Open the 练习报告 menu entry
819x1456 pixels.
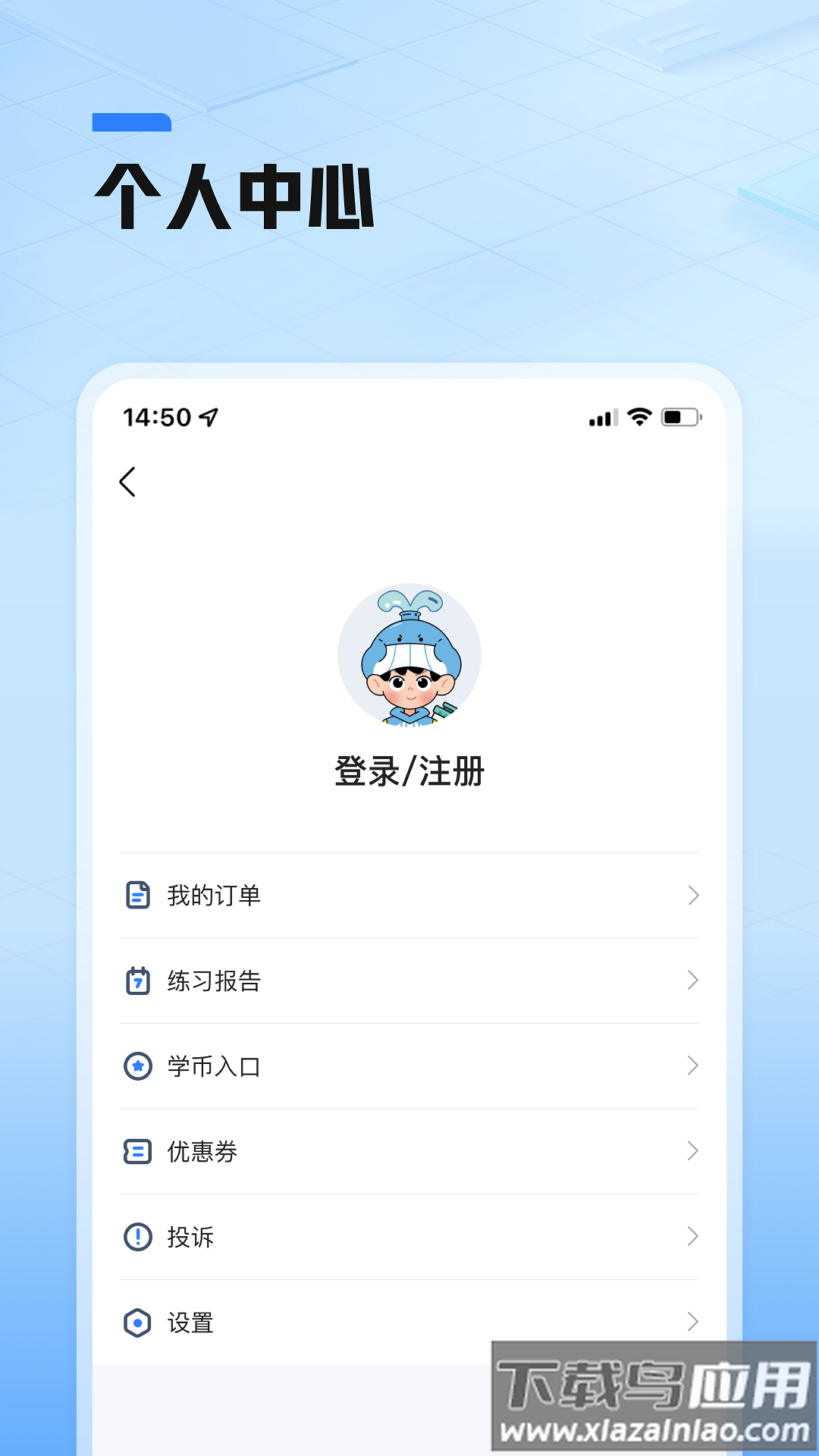click(213, 981)
